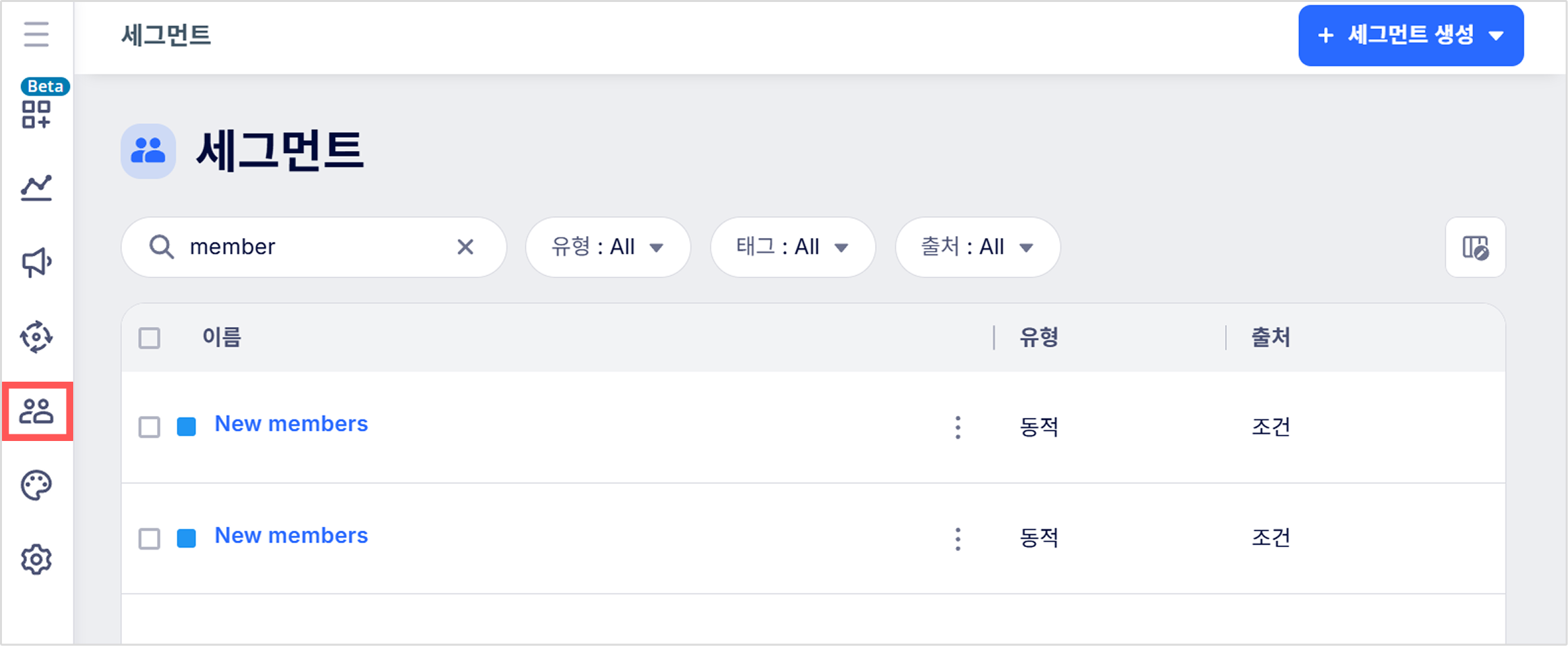Viewport: 1568px width, 646px height.
Task: Open the palette design icon
Action: point(36,486)
